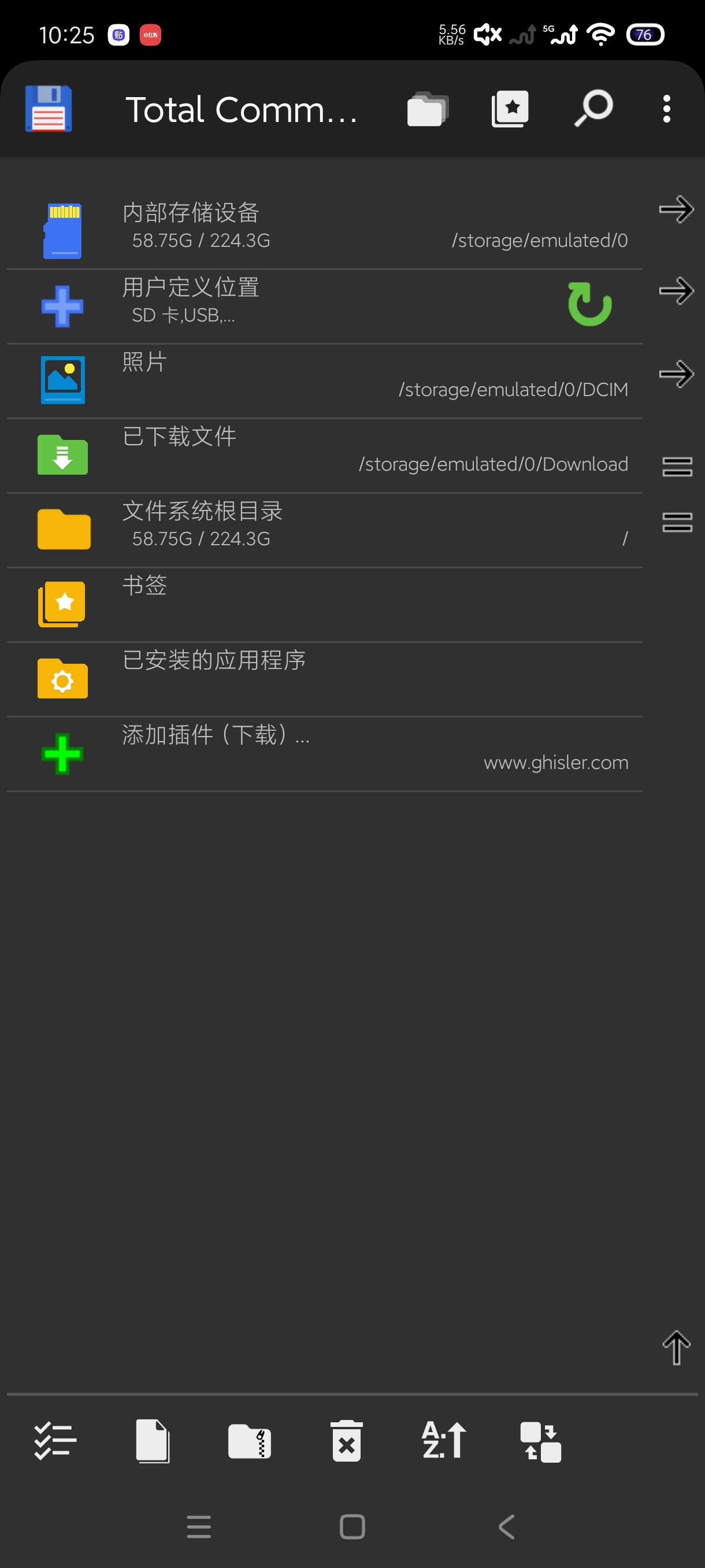
Task: Tap the zip archive folder icon
Action: [250, 1441]
